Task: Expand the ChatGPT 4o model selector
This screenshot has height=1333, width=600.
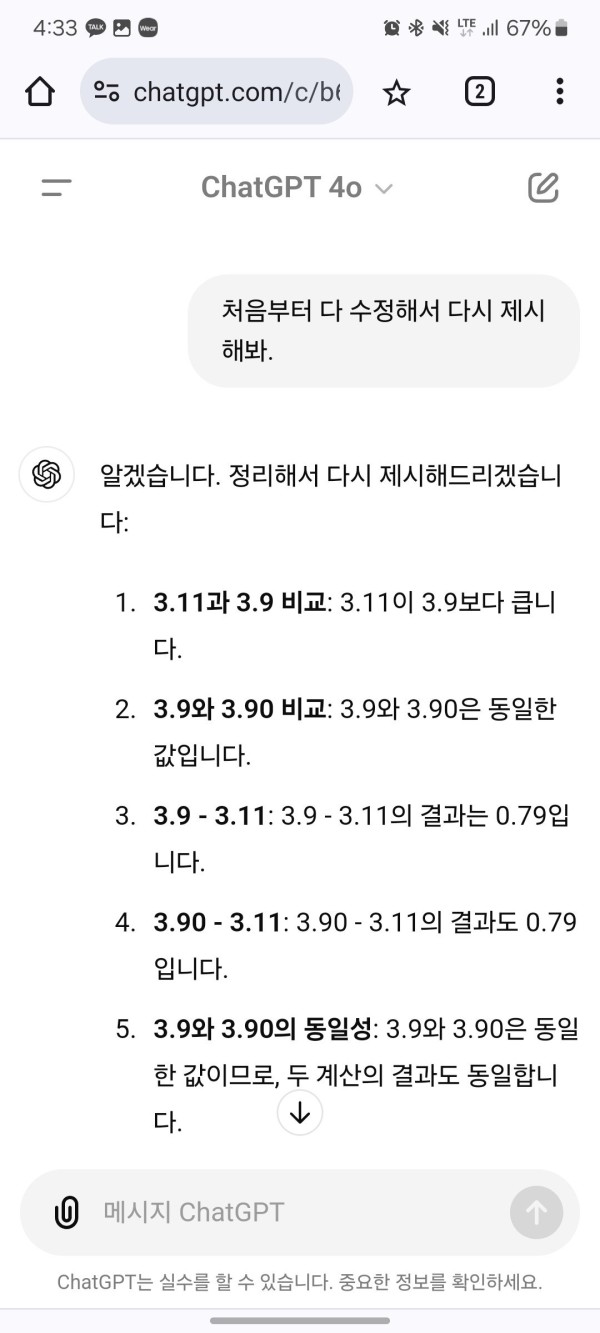Action: click(x=297, y=188)
